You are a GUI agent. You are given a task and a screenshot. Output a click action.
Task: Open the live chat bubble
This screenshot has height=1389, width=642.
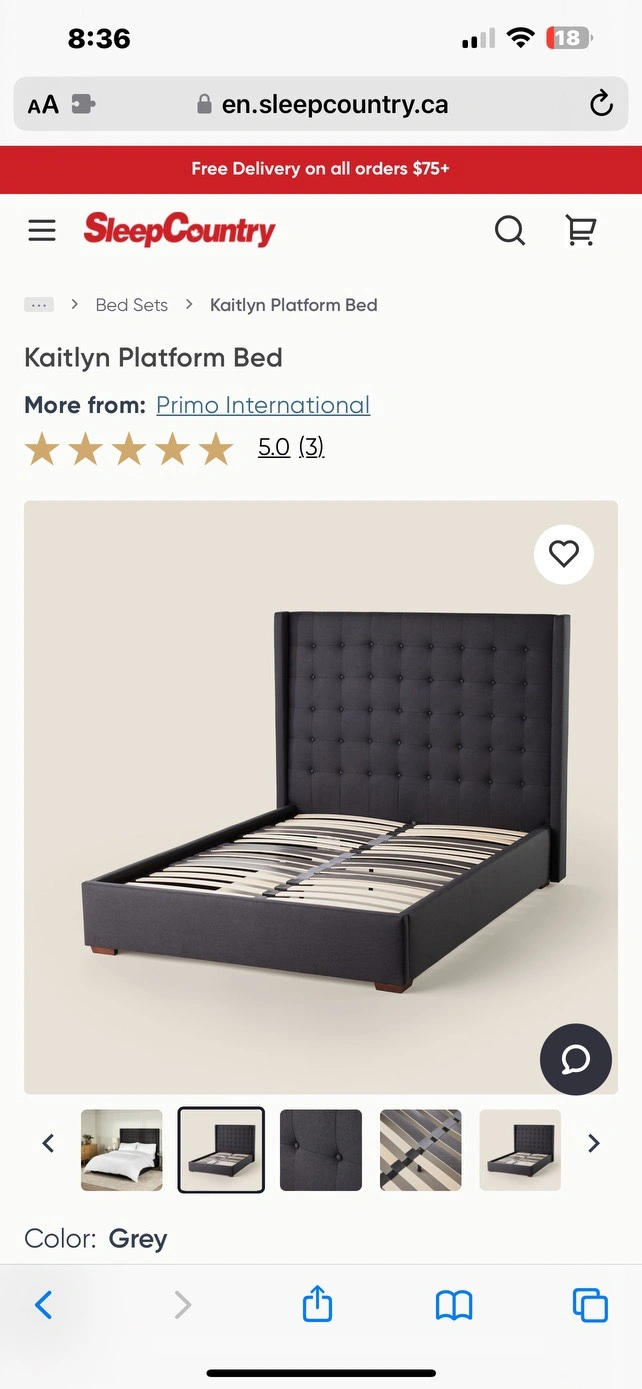tap(576, 1060)
